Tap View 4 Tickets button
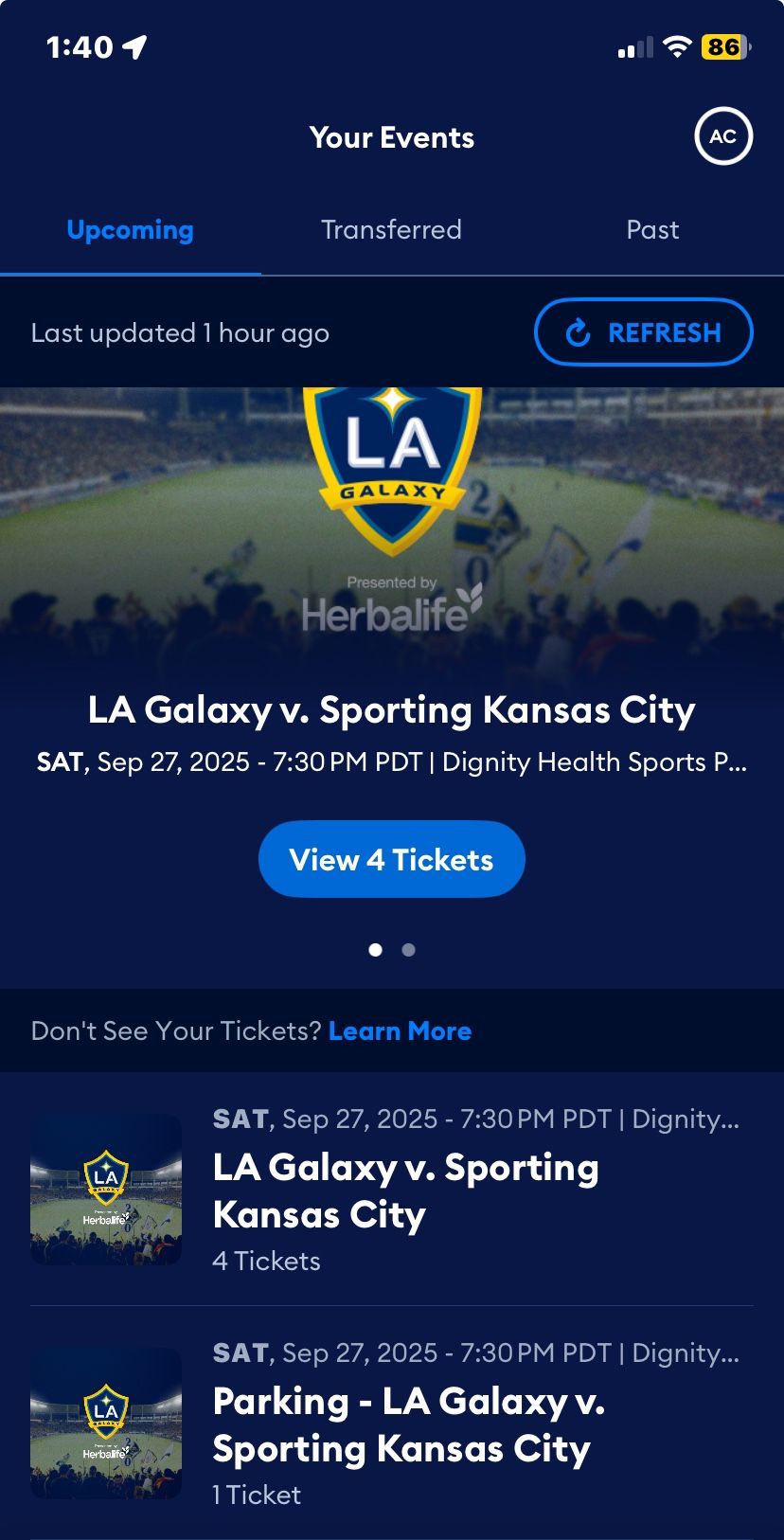This screenshot has height=1540, width=784. (x=391, y=859)
